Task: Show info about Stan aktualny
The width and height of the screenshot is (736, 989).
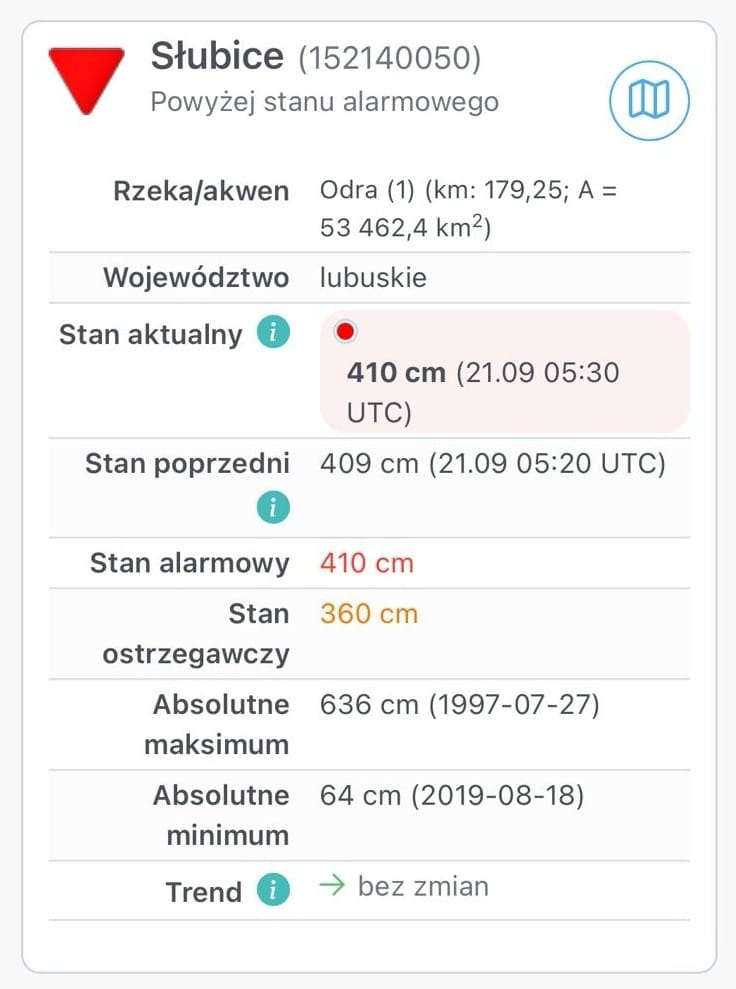Action: 273,334
